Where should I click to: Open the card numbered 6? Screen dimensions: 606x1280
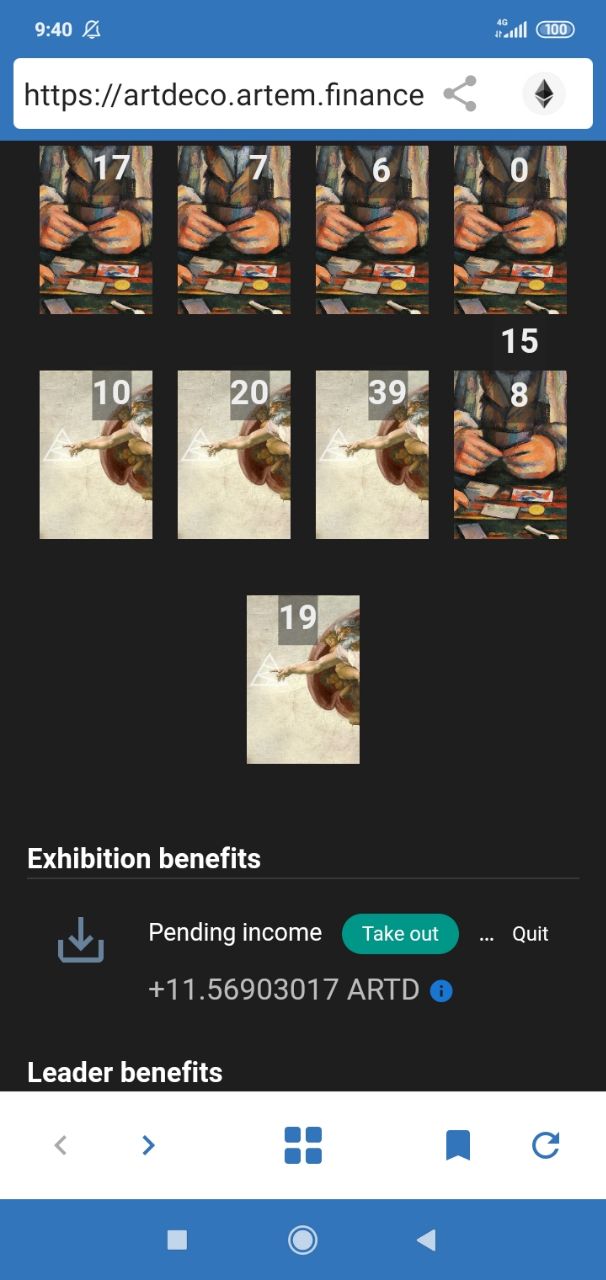tap(372, 230)
